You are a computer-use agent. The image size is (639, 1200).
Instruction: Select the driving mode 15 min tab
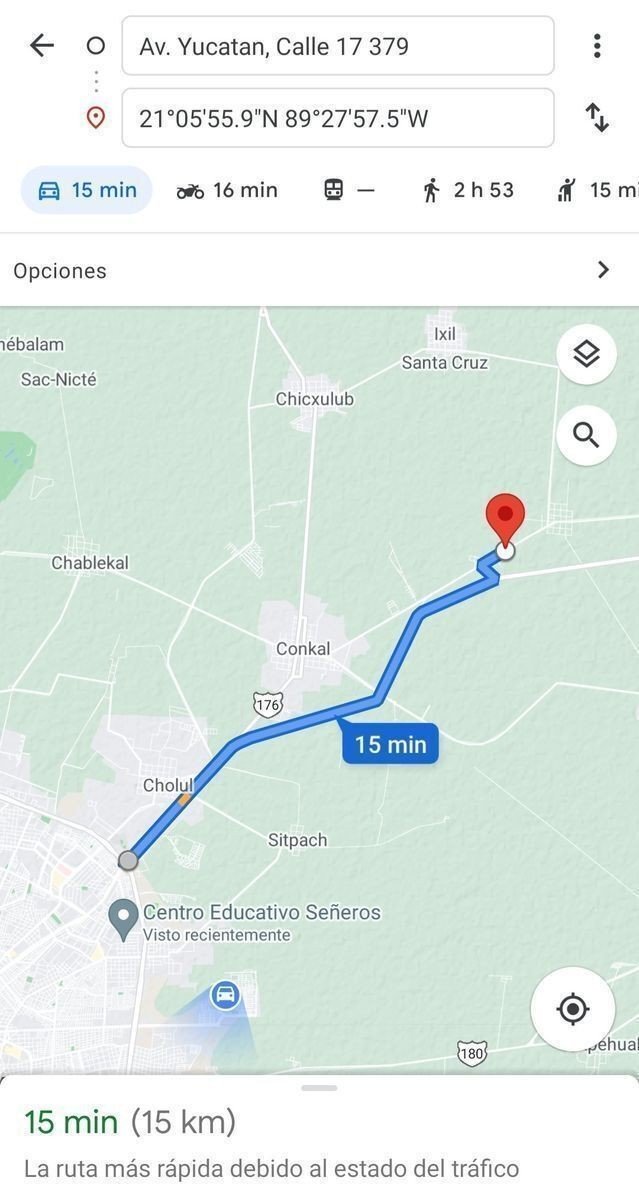(x=87, y=190)
